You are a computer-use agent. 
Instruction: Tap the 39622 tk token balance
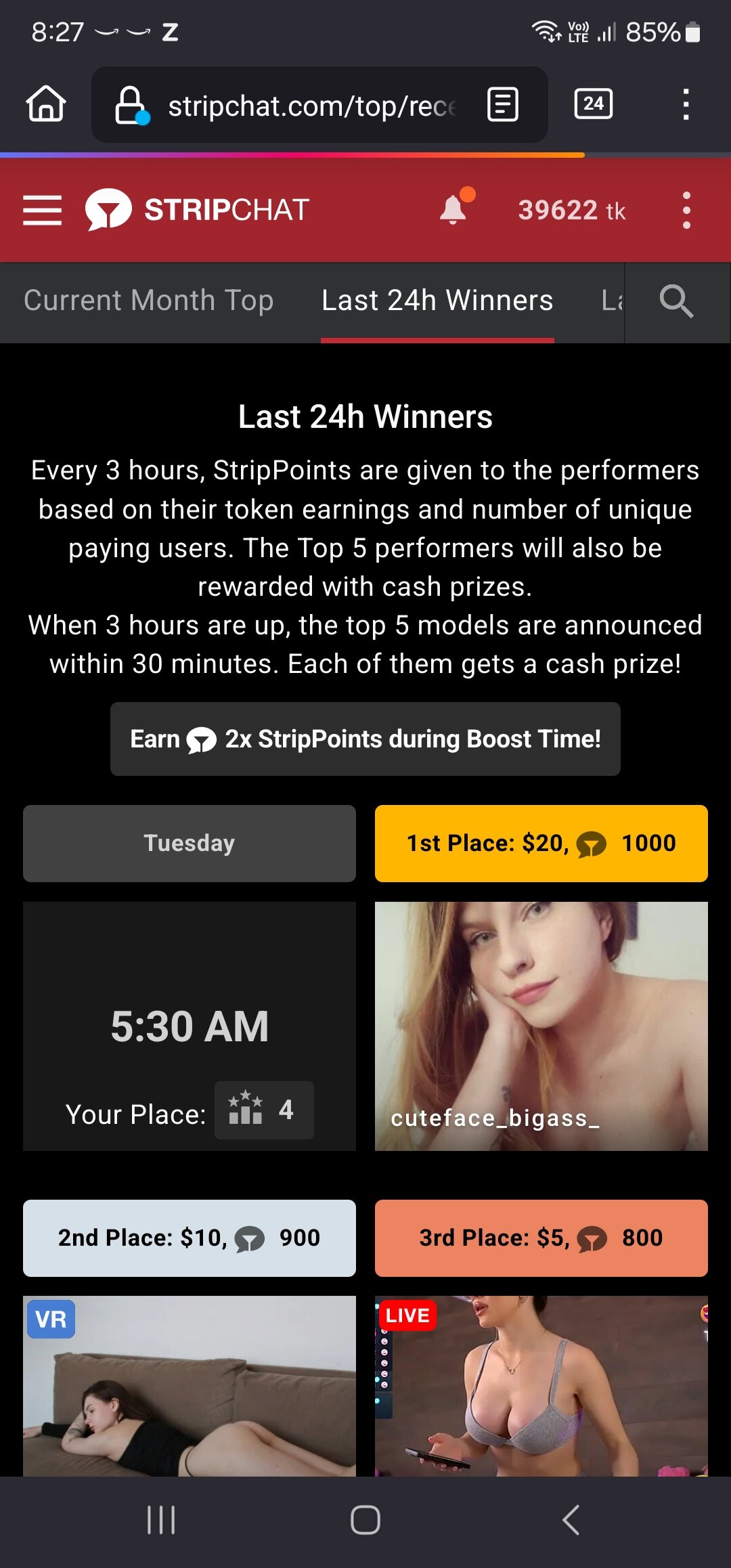coord(571,211)
